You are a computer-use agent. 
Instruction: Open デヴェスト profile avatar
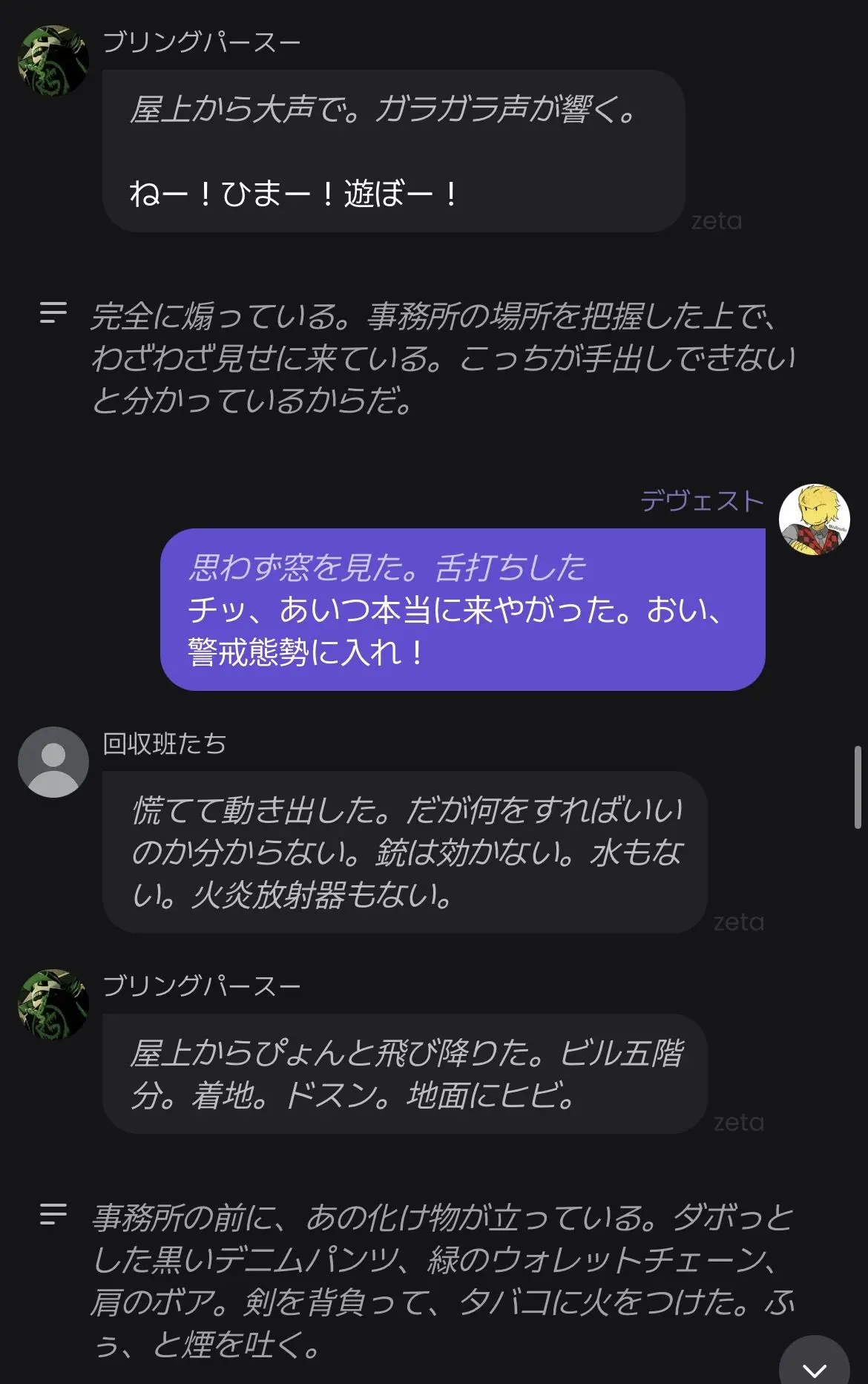pos(814,519)
